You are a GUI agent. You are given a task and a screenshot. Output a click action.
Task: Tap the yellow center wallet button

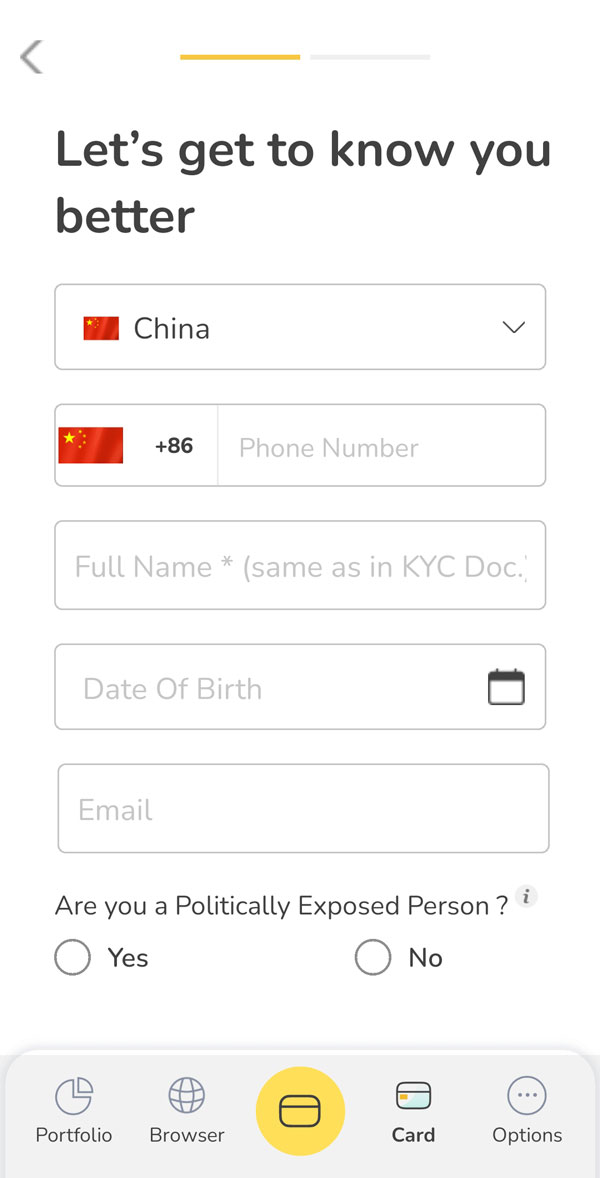pyautogui.click(x=300, y=1111)
